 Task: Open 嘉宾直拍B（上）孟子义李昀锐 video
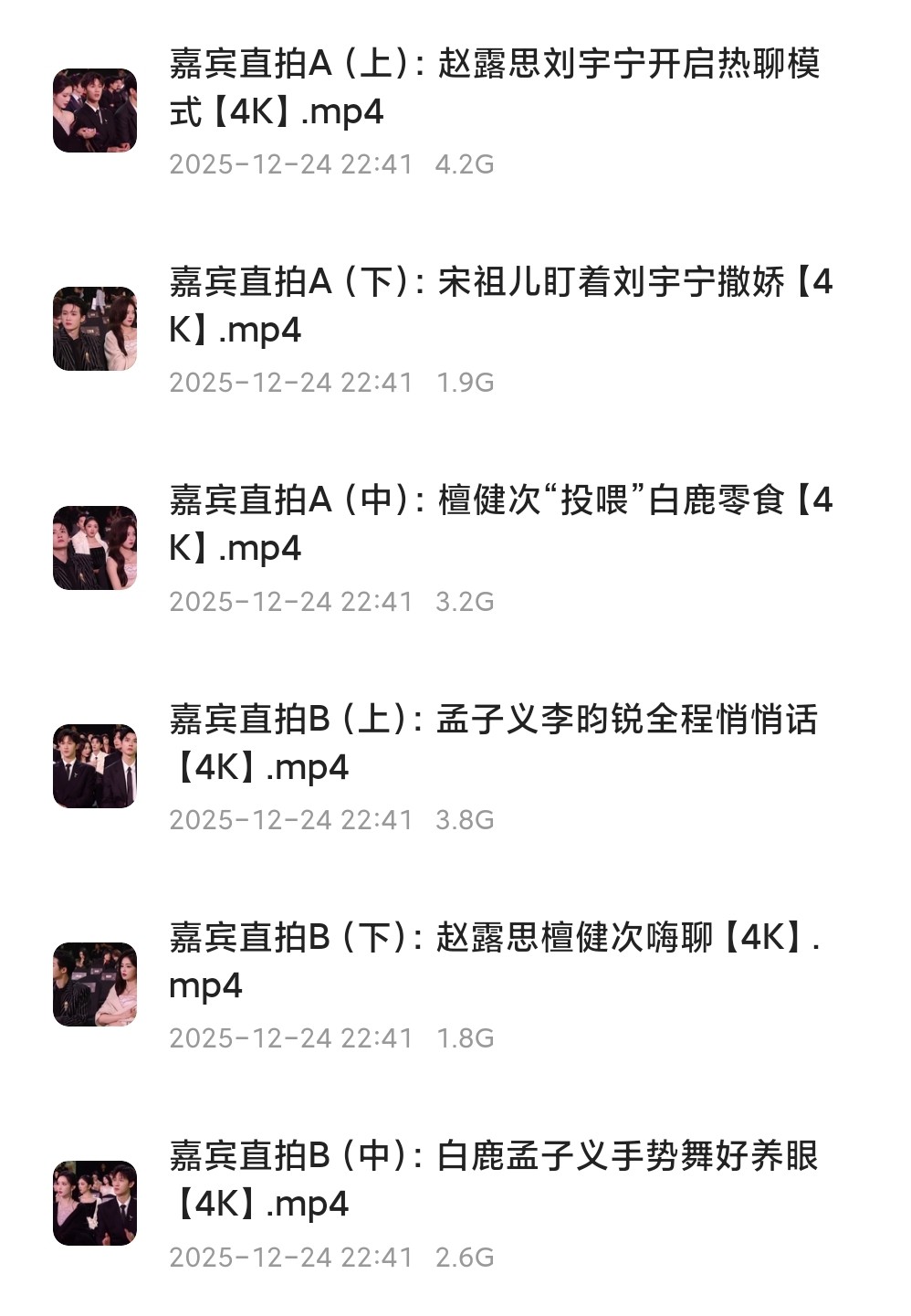(x=493, y=743)
